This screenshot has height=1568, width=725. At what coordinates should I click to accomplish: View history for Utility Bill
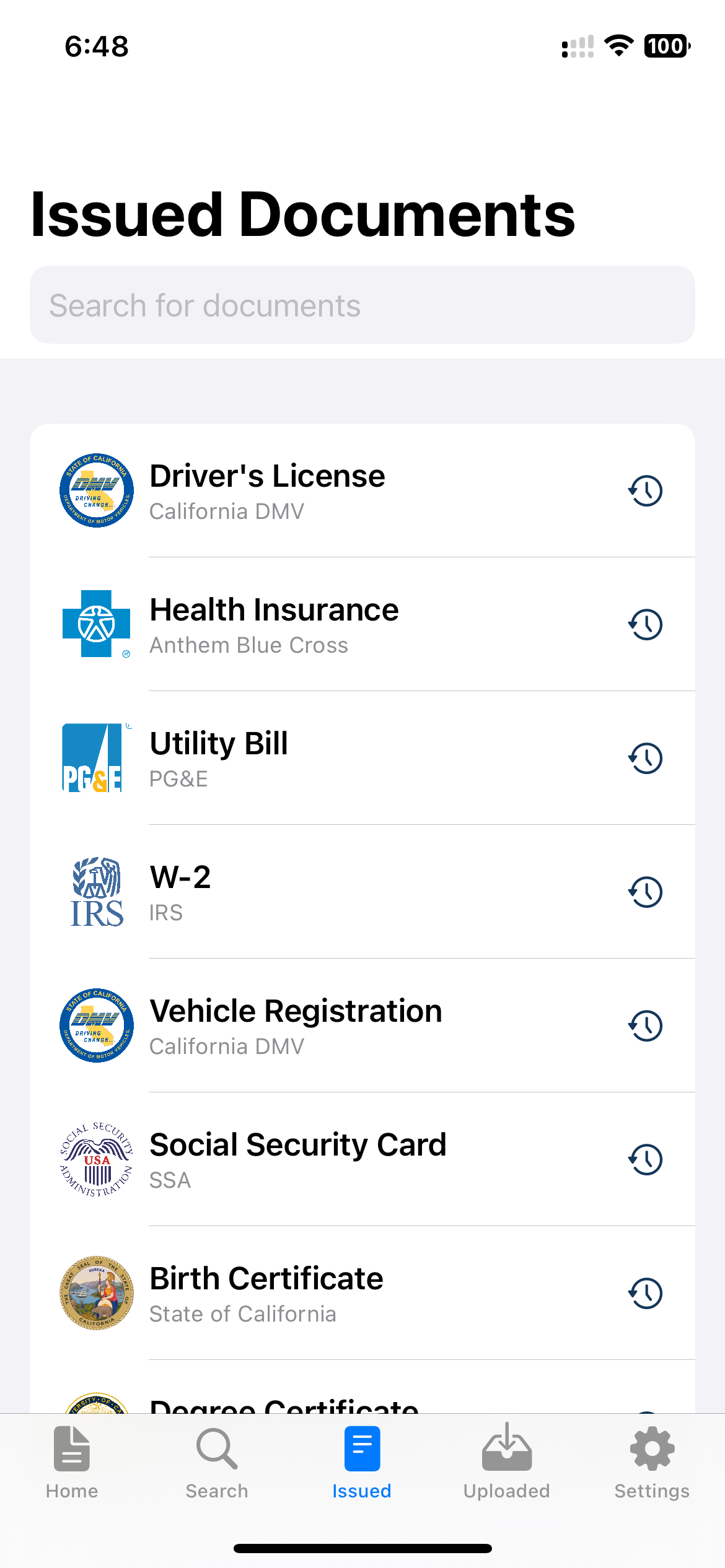(646, 759)
